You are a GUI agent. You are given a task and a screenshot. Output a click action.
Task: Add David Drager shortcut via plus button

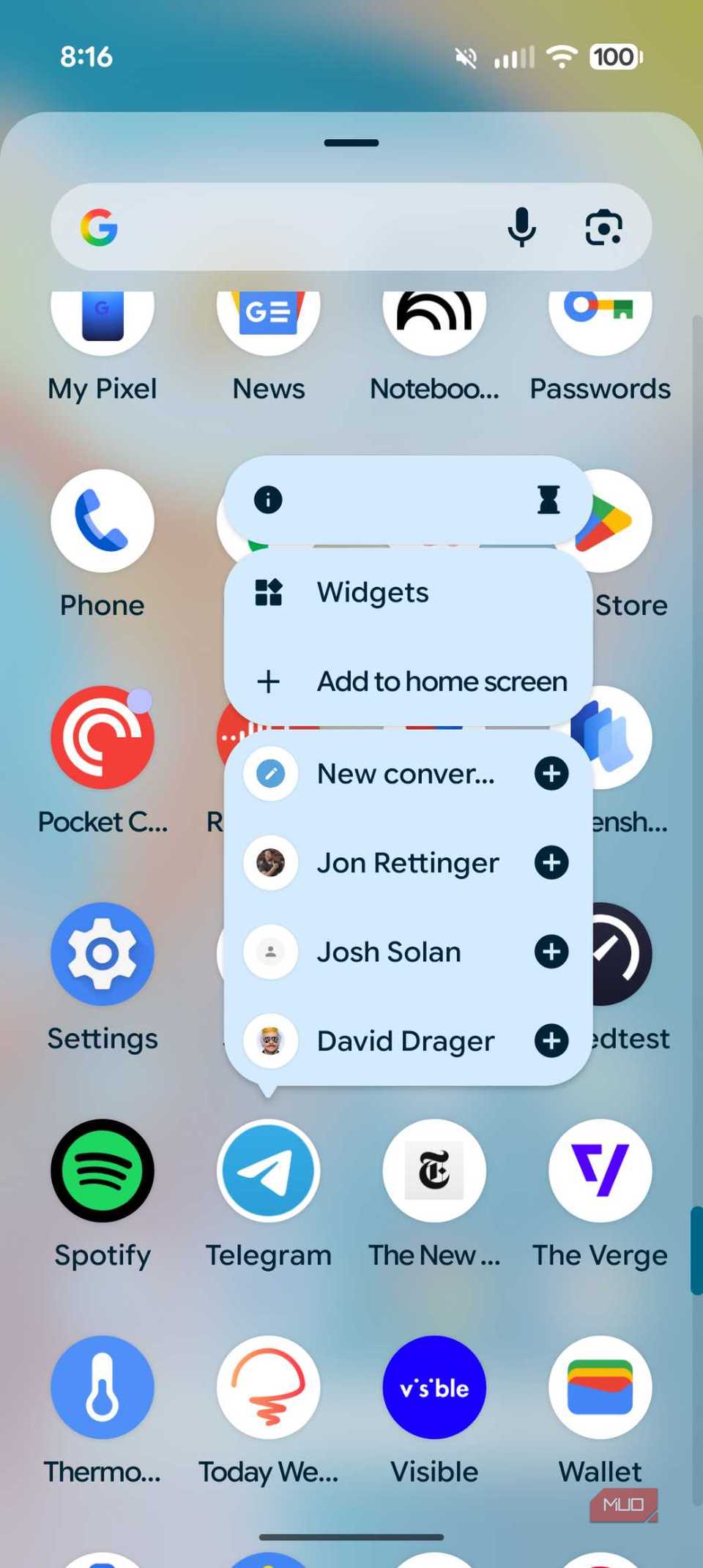pyautogui.click(x=551, y=1041)
